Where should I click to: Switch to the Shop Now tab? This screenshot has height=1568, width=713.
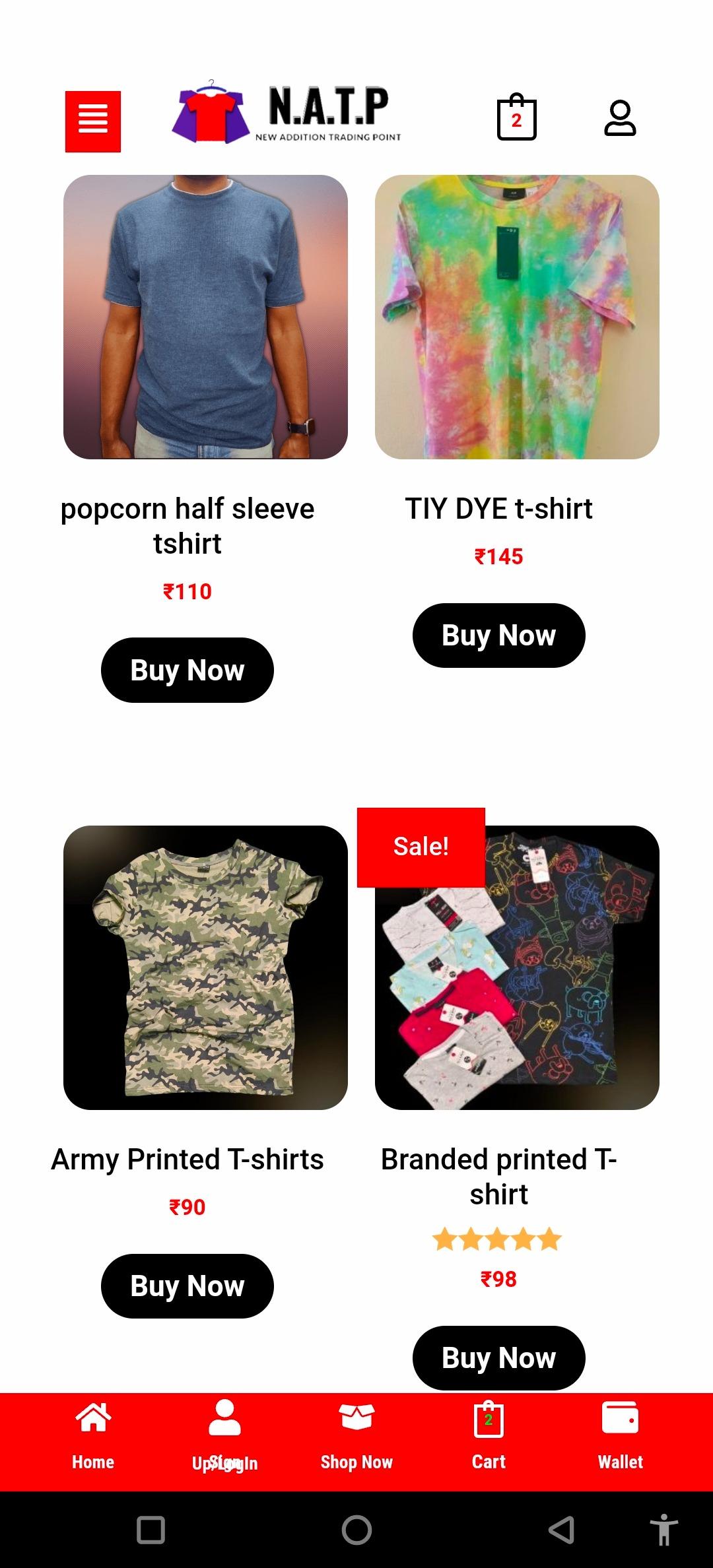[356, 1435]
